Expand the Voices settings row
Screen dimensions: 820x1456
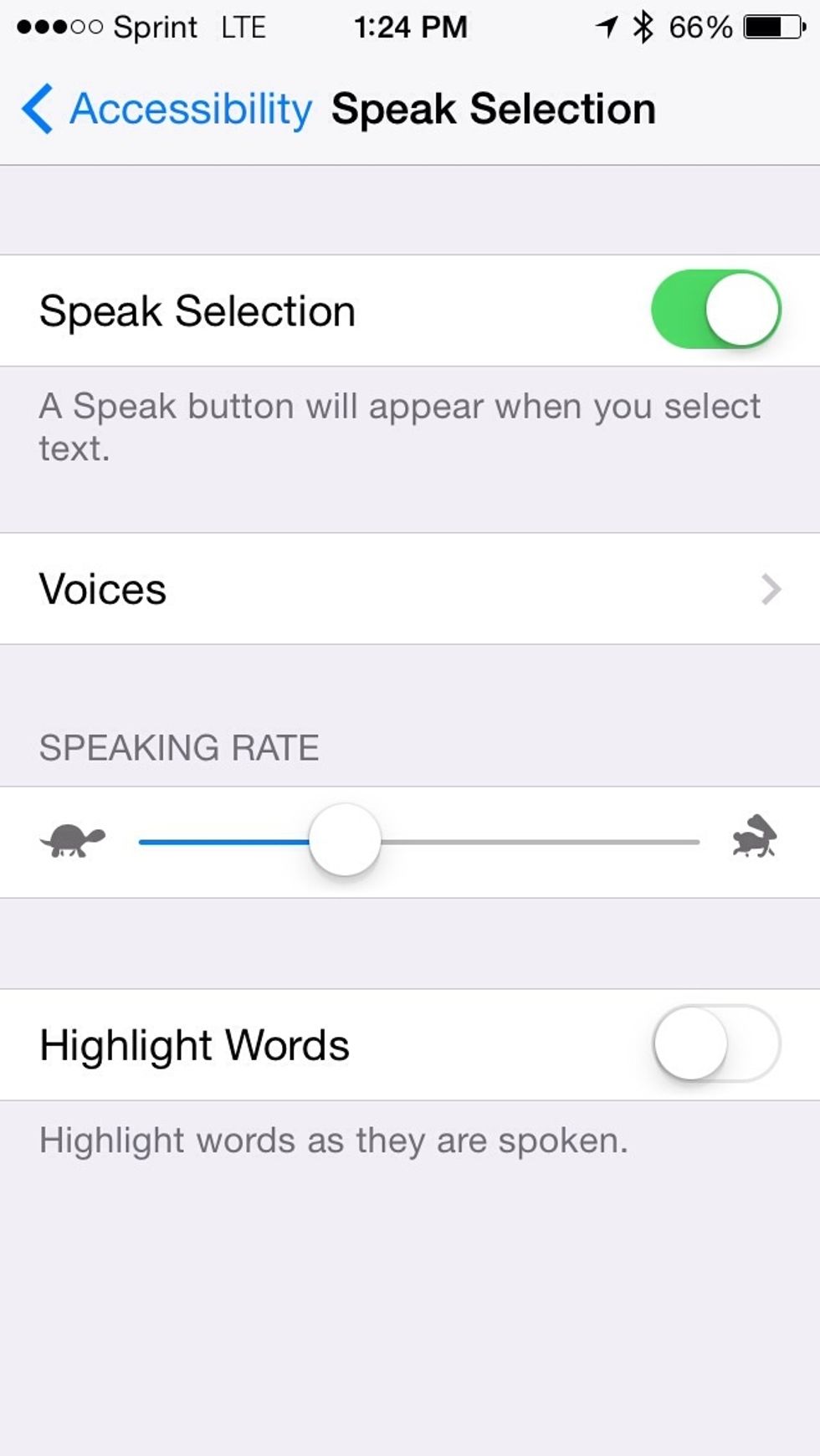tap(410, 589)
